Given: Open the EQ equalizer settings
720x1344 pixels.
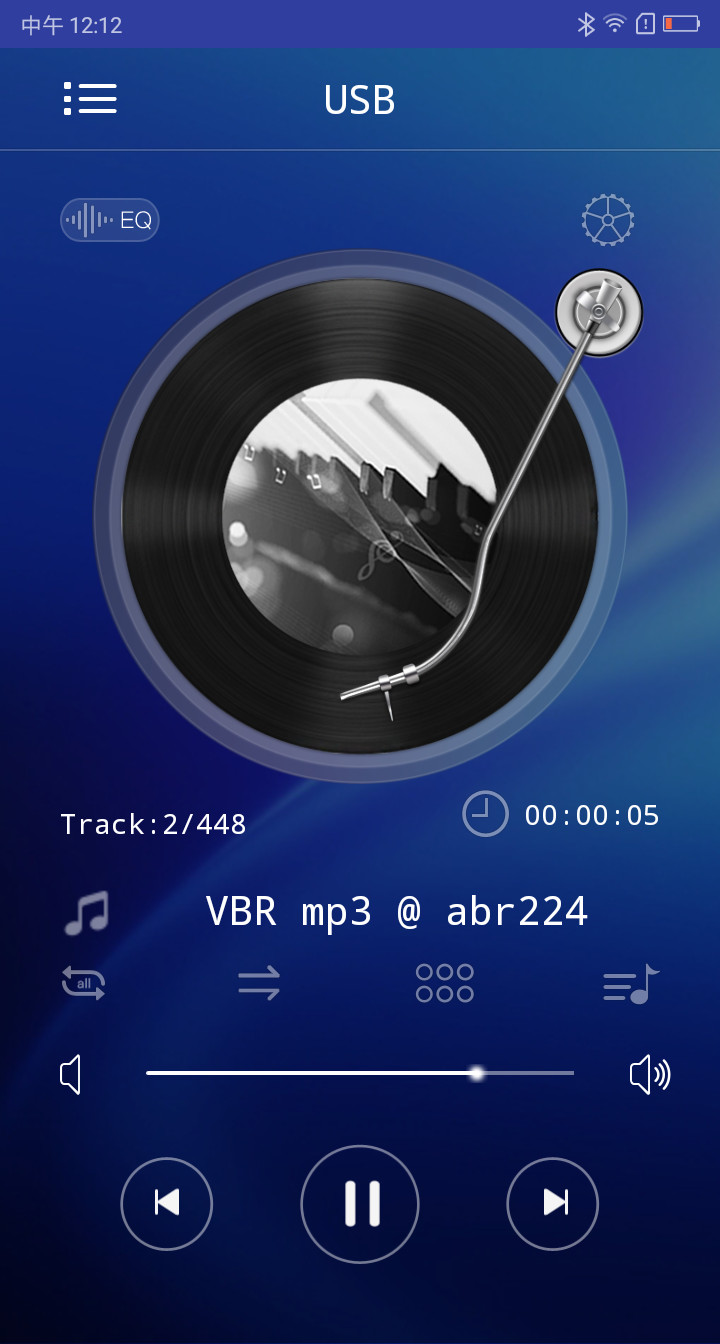Looking at the screenshot, I should coord(110,220).
